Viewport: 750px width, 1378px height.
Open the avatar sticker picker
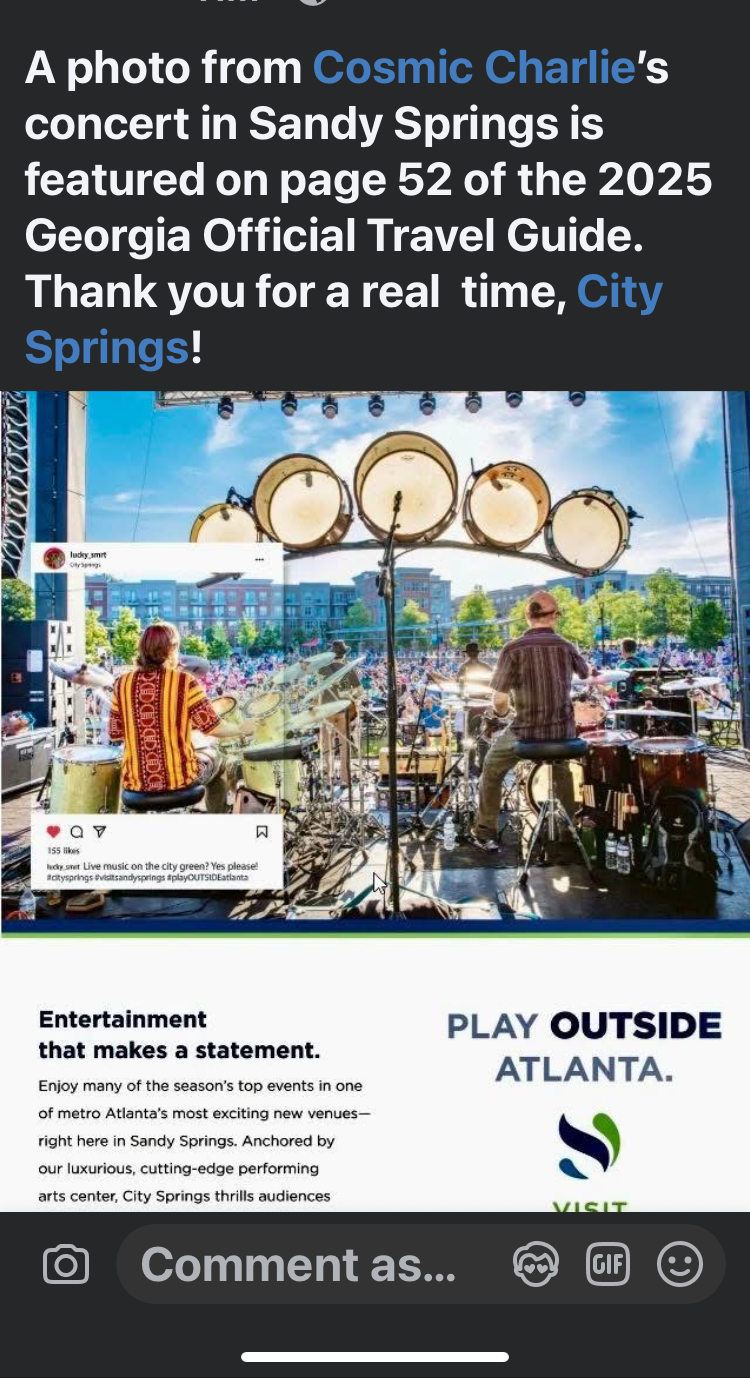536,1265
